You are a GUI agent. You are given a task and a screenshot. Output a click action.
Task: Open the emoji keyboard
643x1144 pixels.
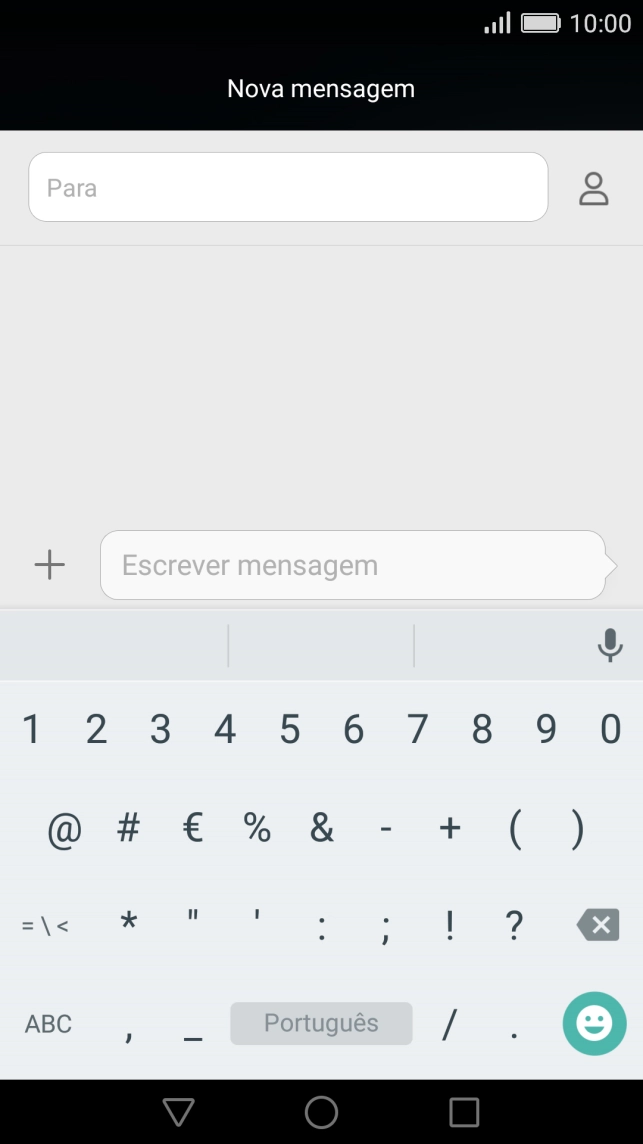click(x=594, y=1024)
